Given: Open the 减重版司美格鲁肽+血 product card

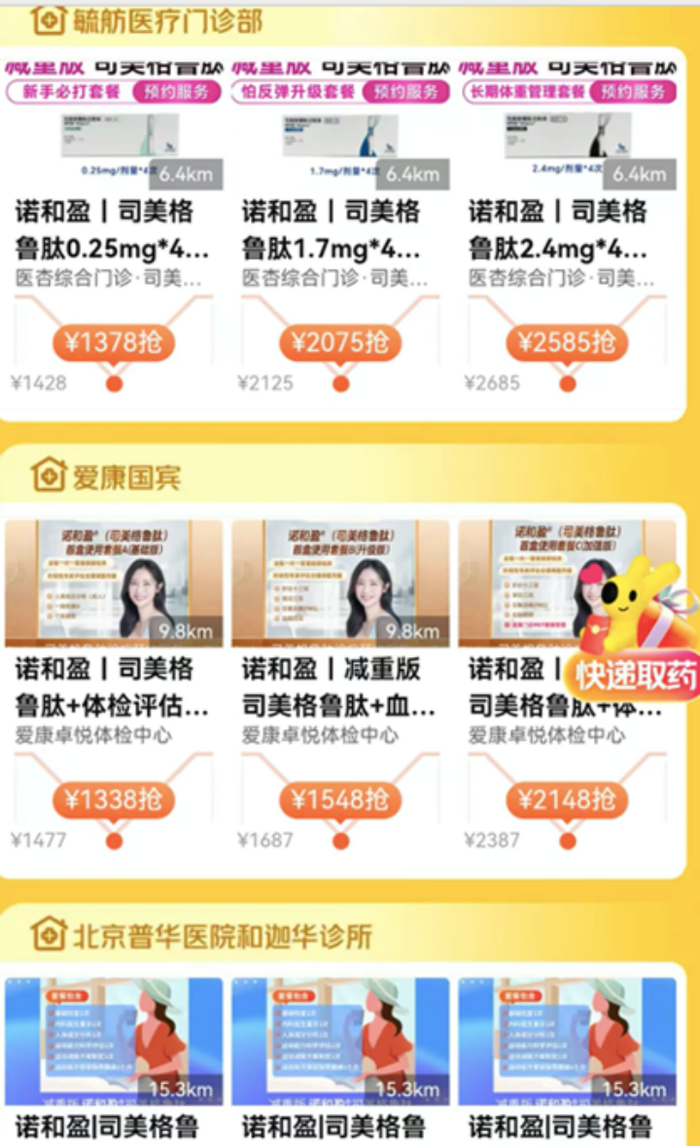Looking at the screenshot, I should point(340,686).
